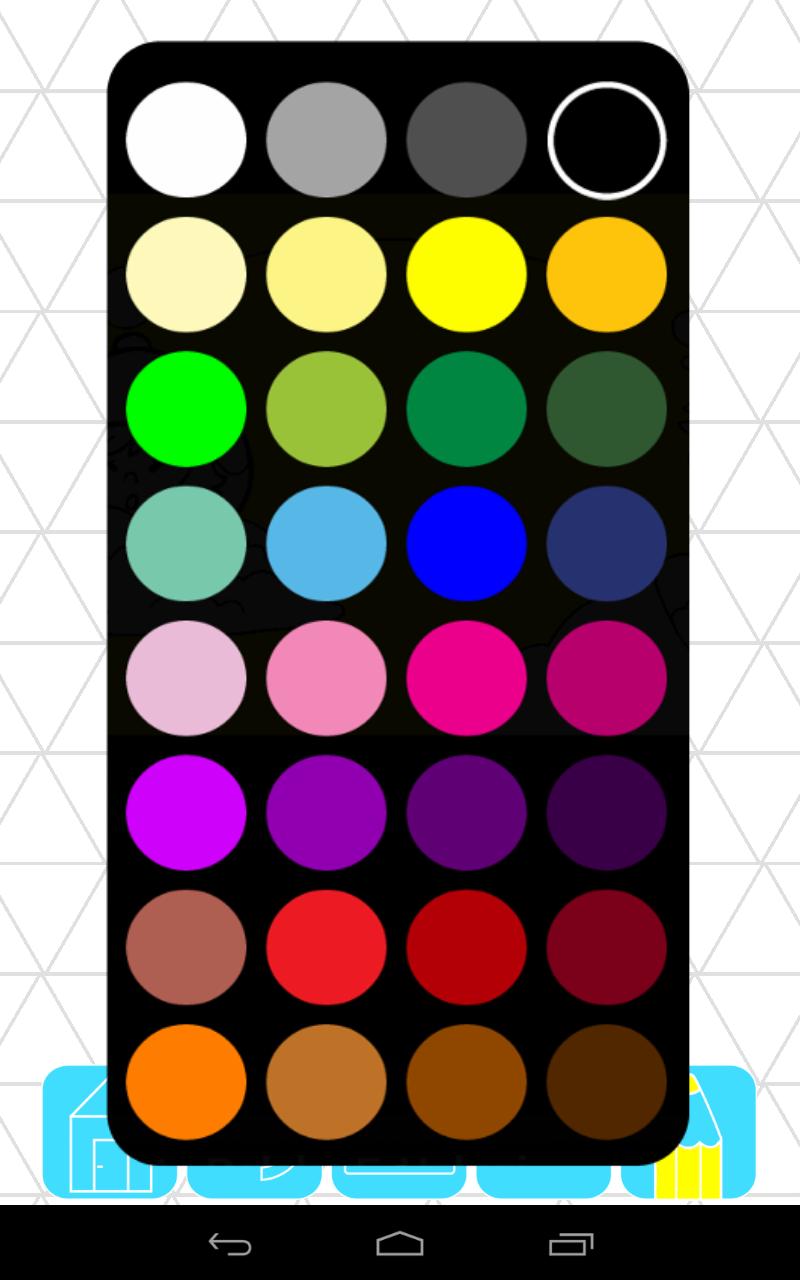The image size is (800, 1280).
Task: Pick the bright yellow color
Action: tap(466, 274)
